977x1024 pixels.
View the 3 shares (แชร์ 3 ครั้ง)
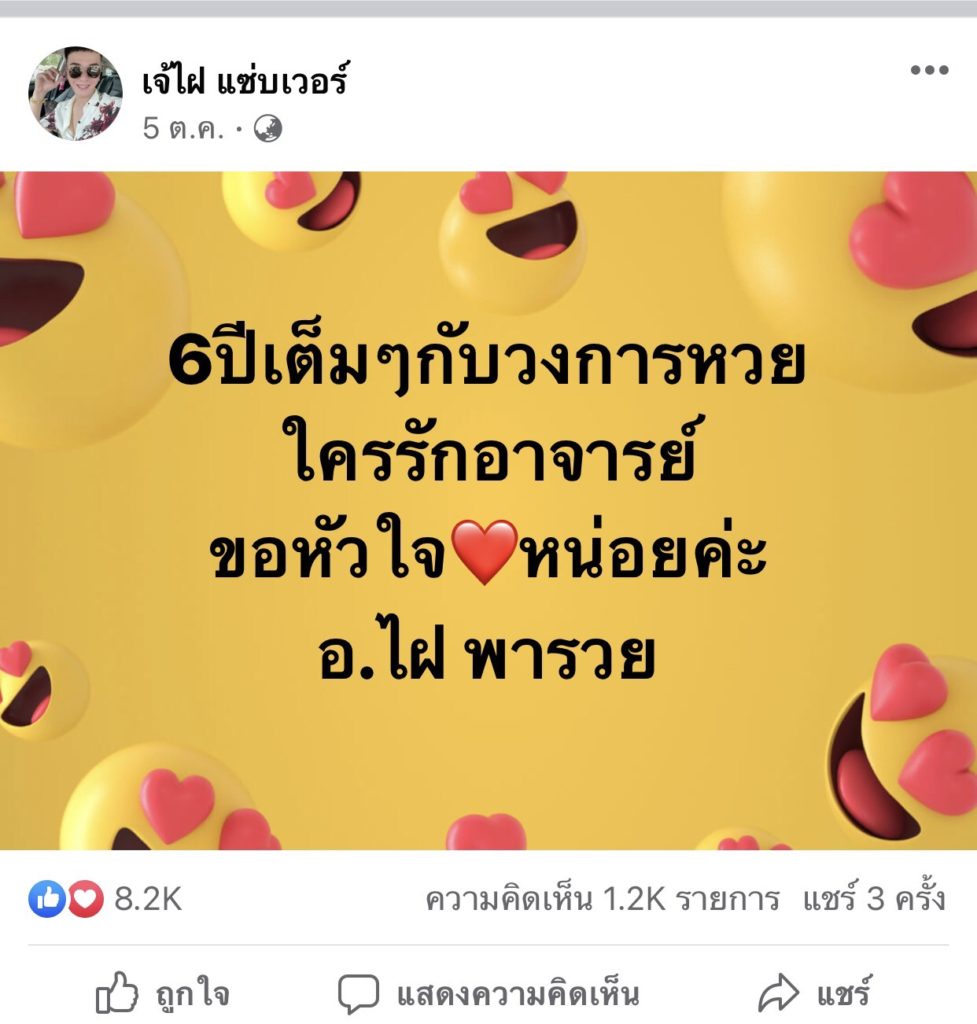coord(872,899)
